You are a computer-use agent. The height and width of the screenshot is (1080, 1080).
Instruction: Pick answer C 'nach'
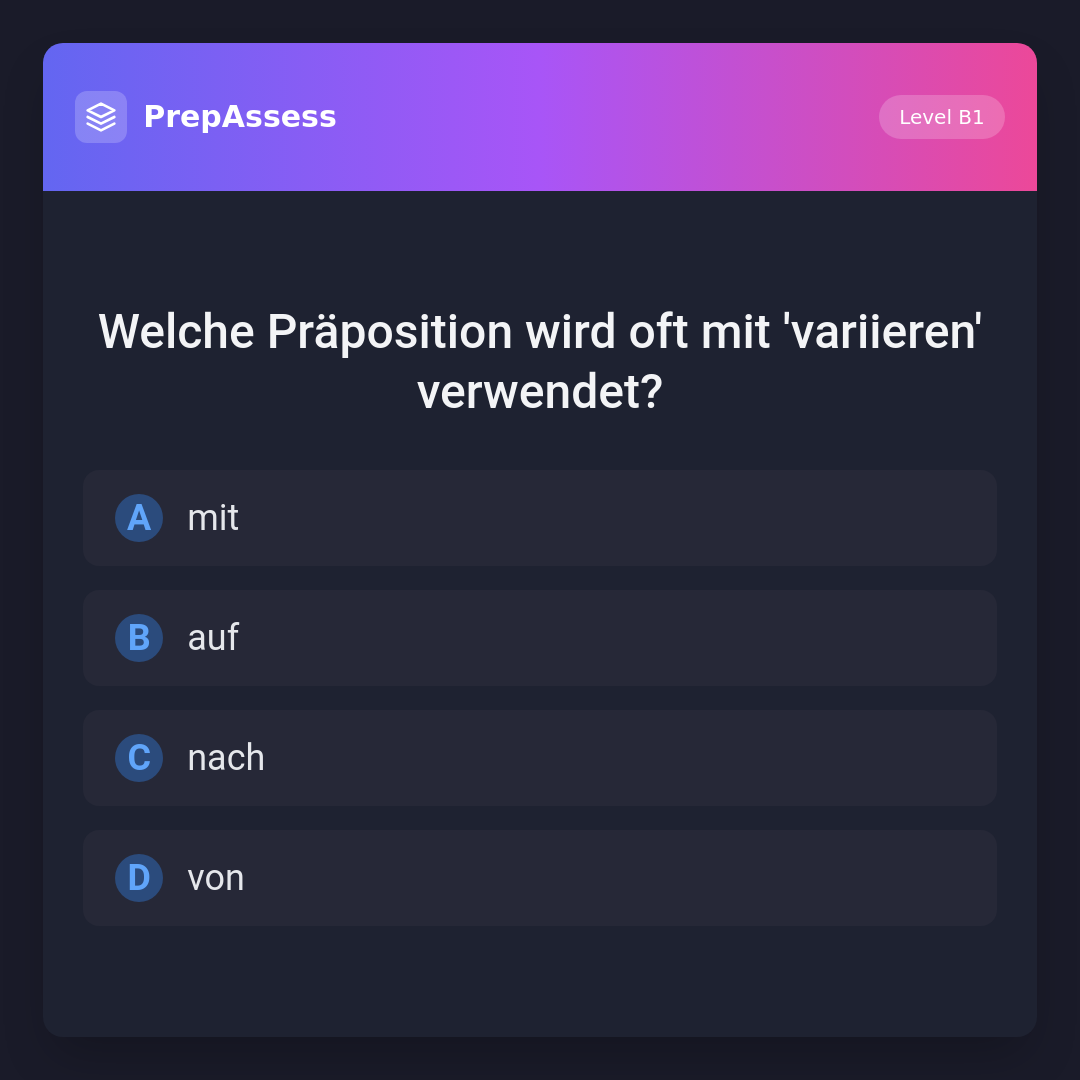point(540,758)
